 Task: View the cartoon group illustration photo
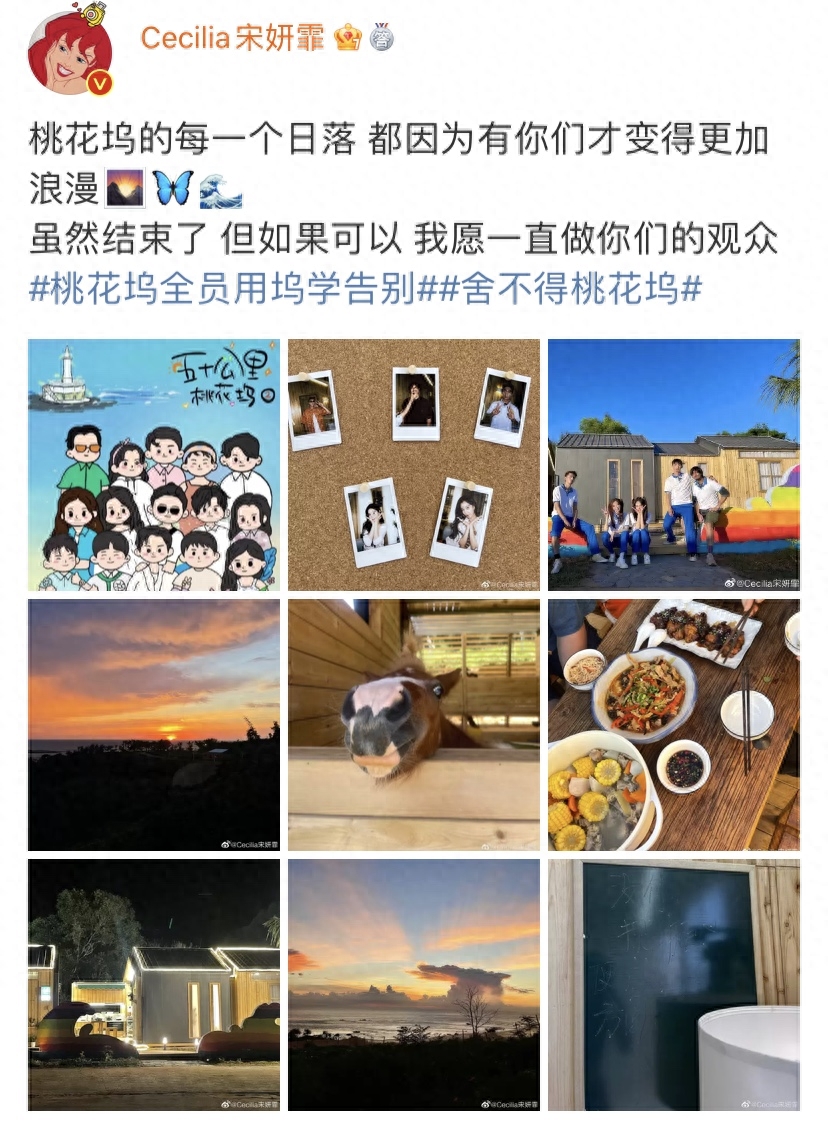pos(154,465)
